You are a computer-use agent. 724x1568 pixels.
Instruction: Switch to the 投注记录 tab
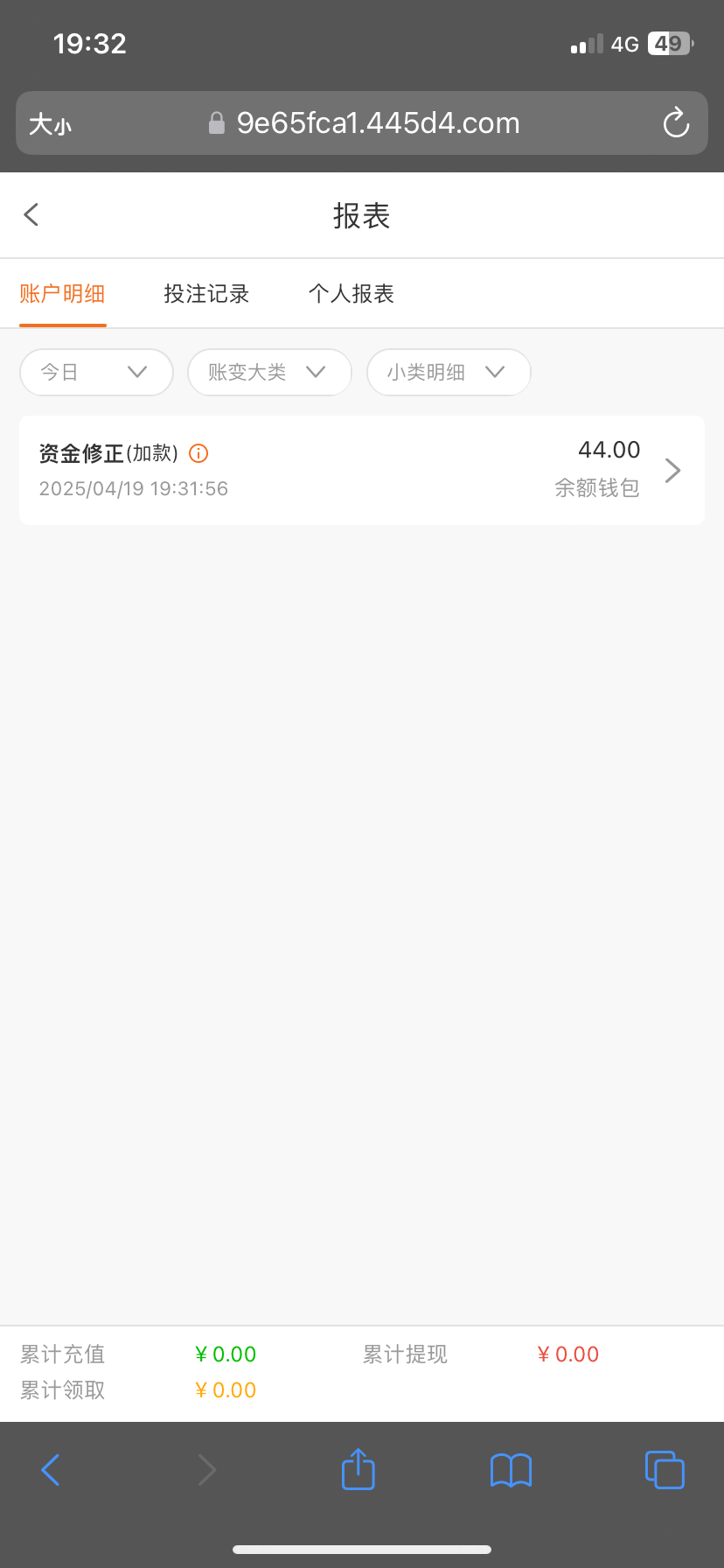206,294
